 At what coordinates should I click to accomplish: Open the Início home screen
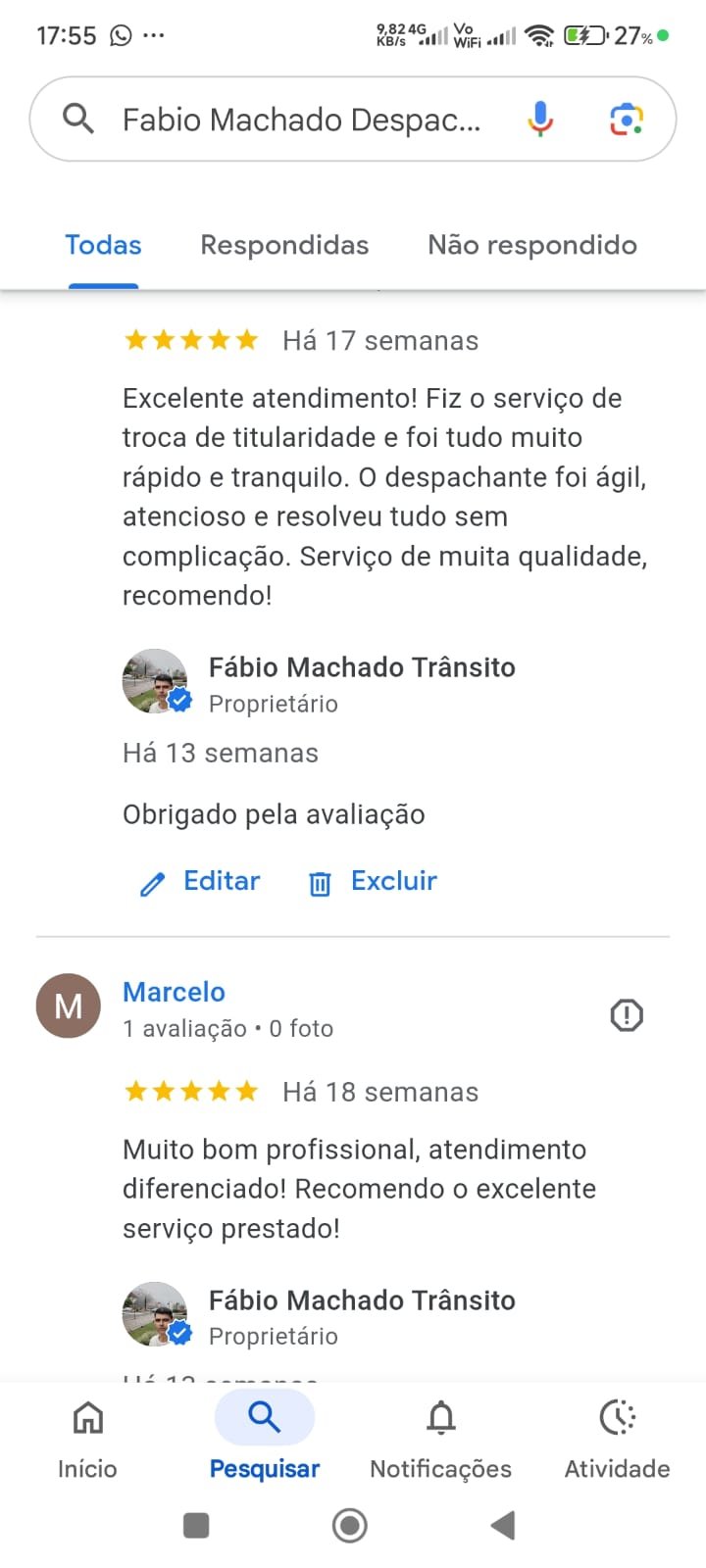[x=87, y=1436]
